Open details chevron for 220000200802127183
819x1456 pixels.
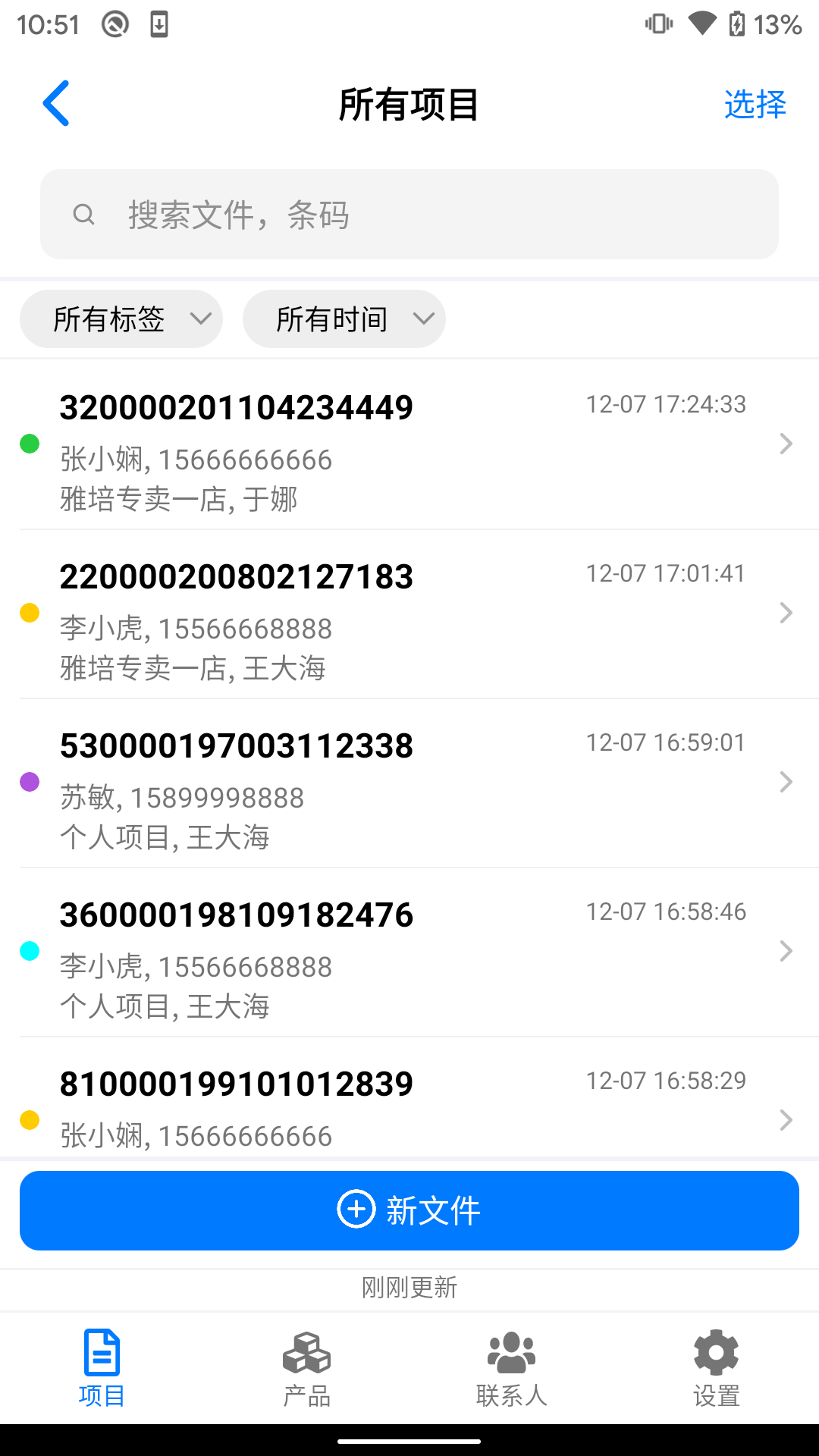point(786,613)
